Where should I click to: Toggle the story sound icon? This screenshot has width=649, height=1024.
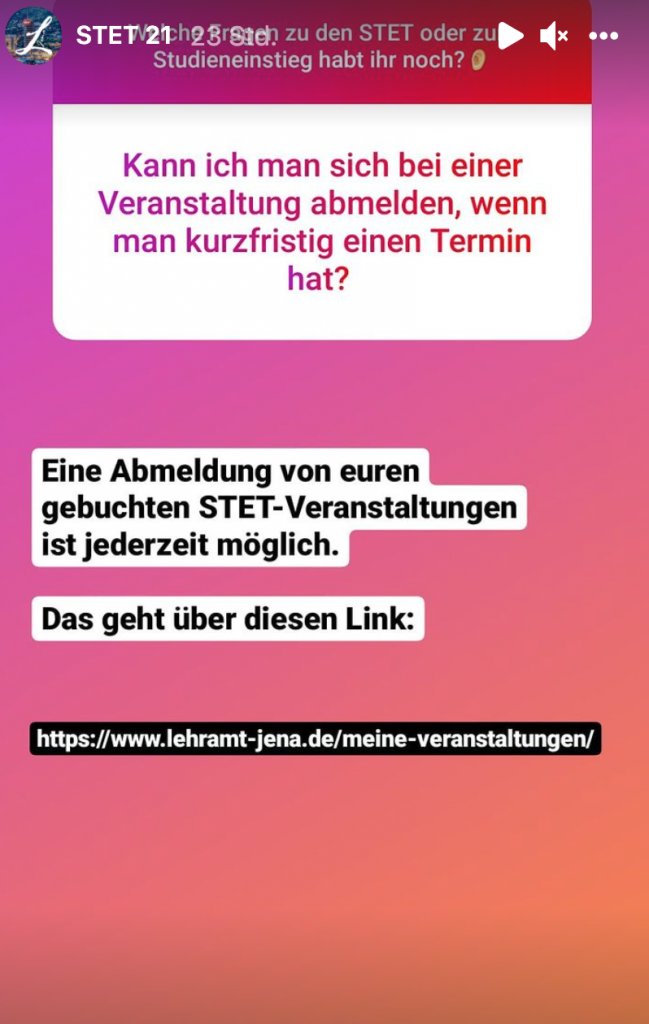click(x=553, y=36)
